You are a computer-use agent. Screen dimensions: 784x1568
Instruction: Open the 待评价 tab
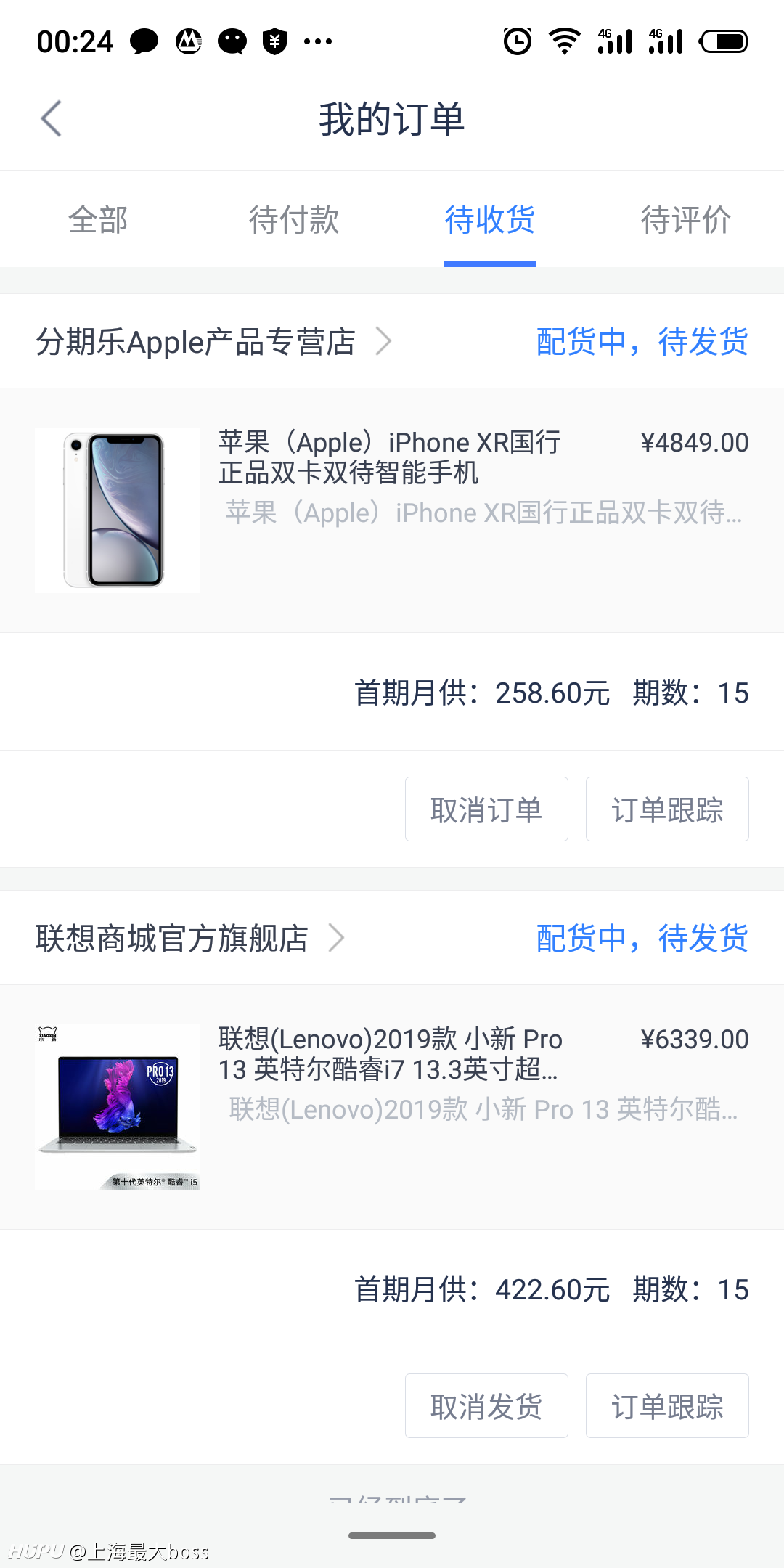tap(686, 219)
